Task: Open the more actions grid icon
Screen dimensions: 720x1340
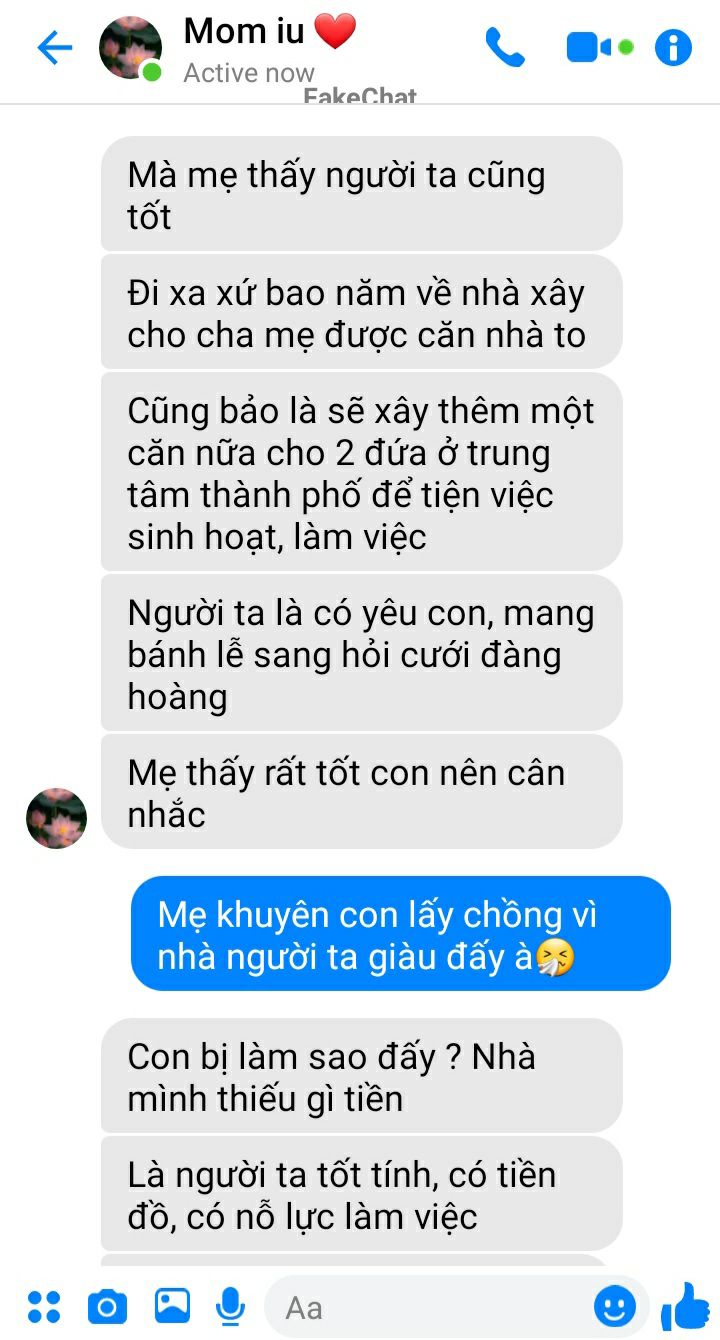Action: (x=44, y=1306)
